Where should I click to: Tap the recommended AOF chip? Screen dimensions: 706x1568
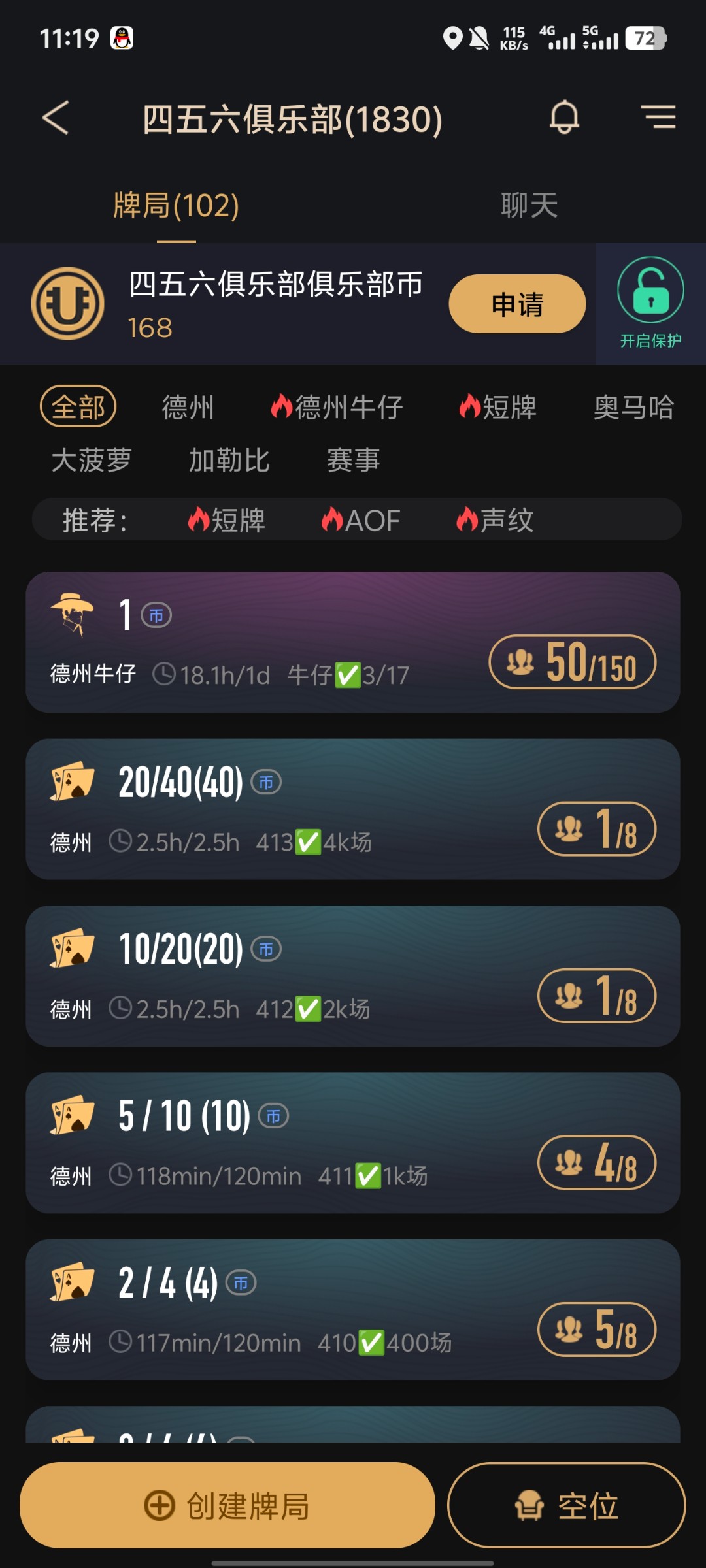[x=360, y=520]
